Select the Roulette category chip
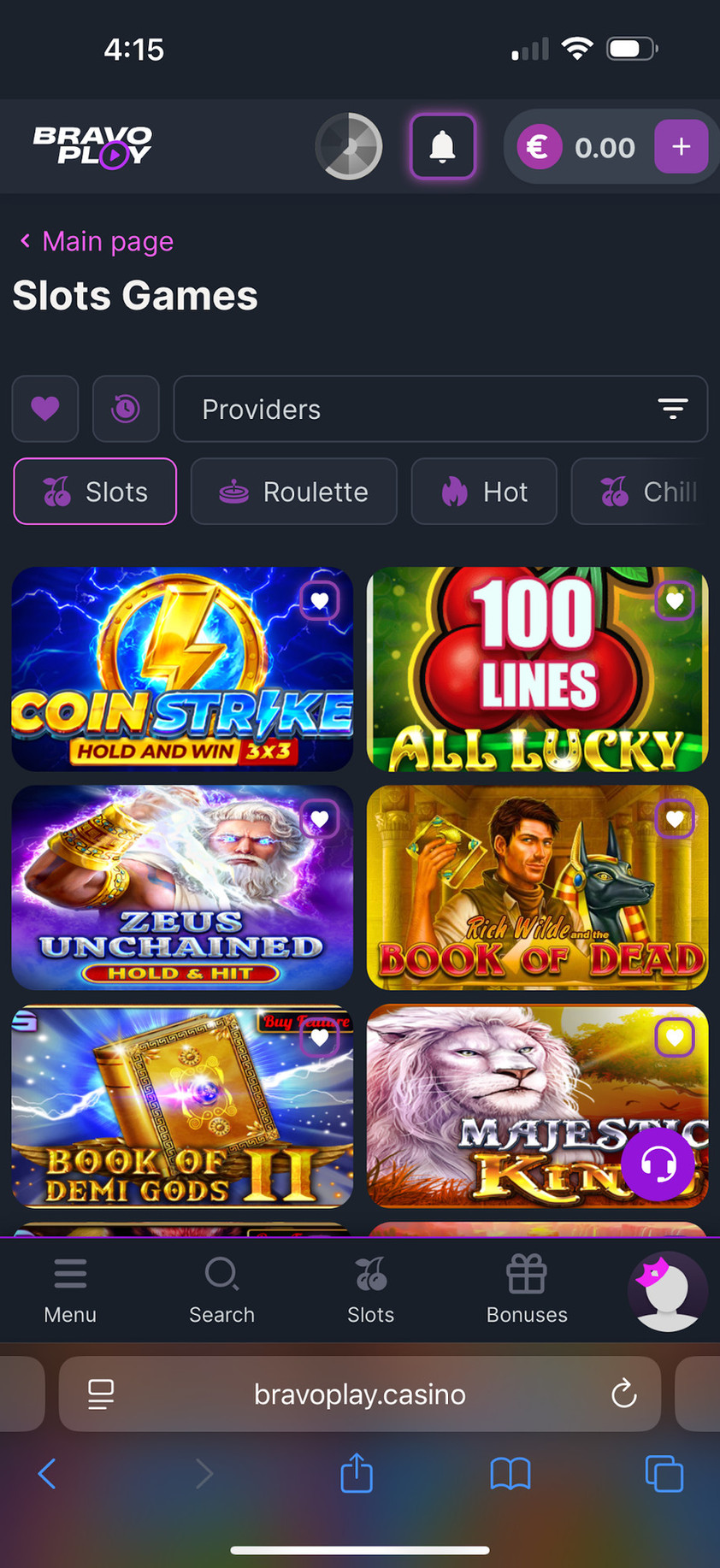Viewport: 720px width, 1568px height. tap(293, 492)
